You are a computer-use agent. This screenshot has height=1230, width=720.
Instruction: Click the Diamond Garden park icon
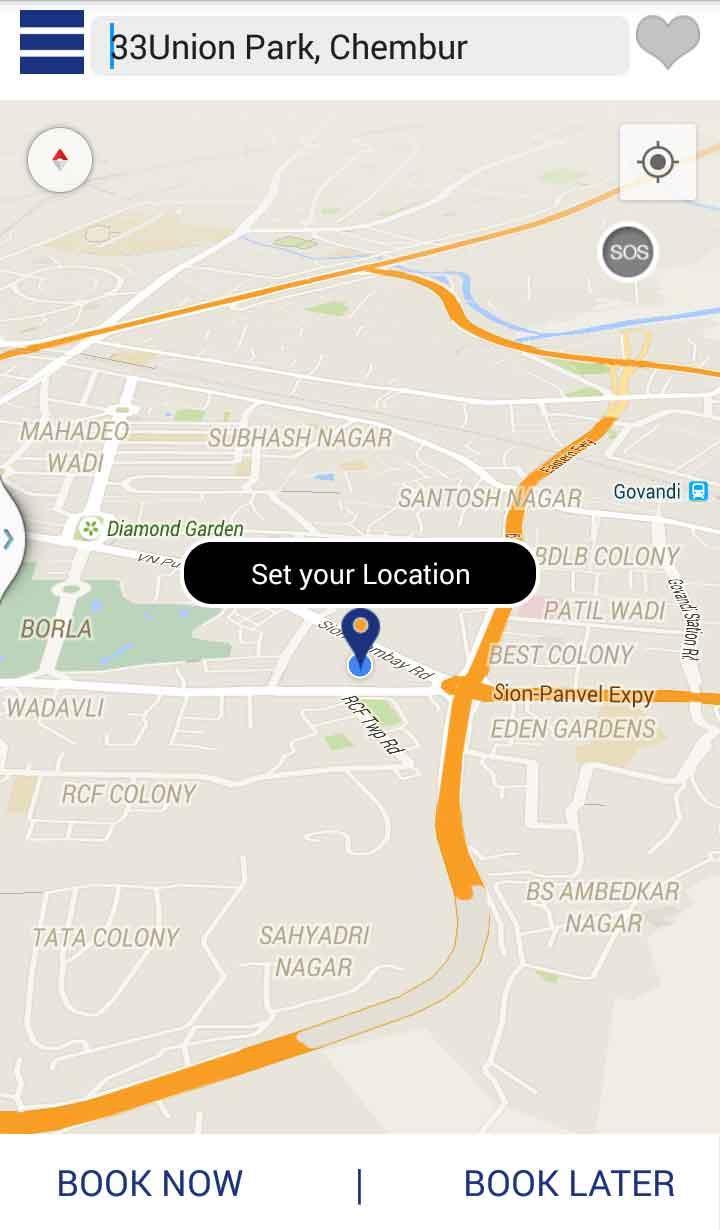pos(91,528)
